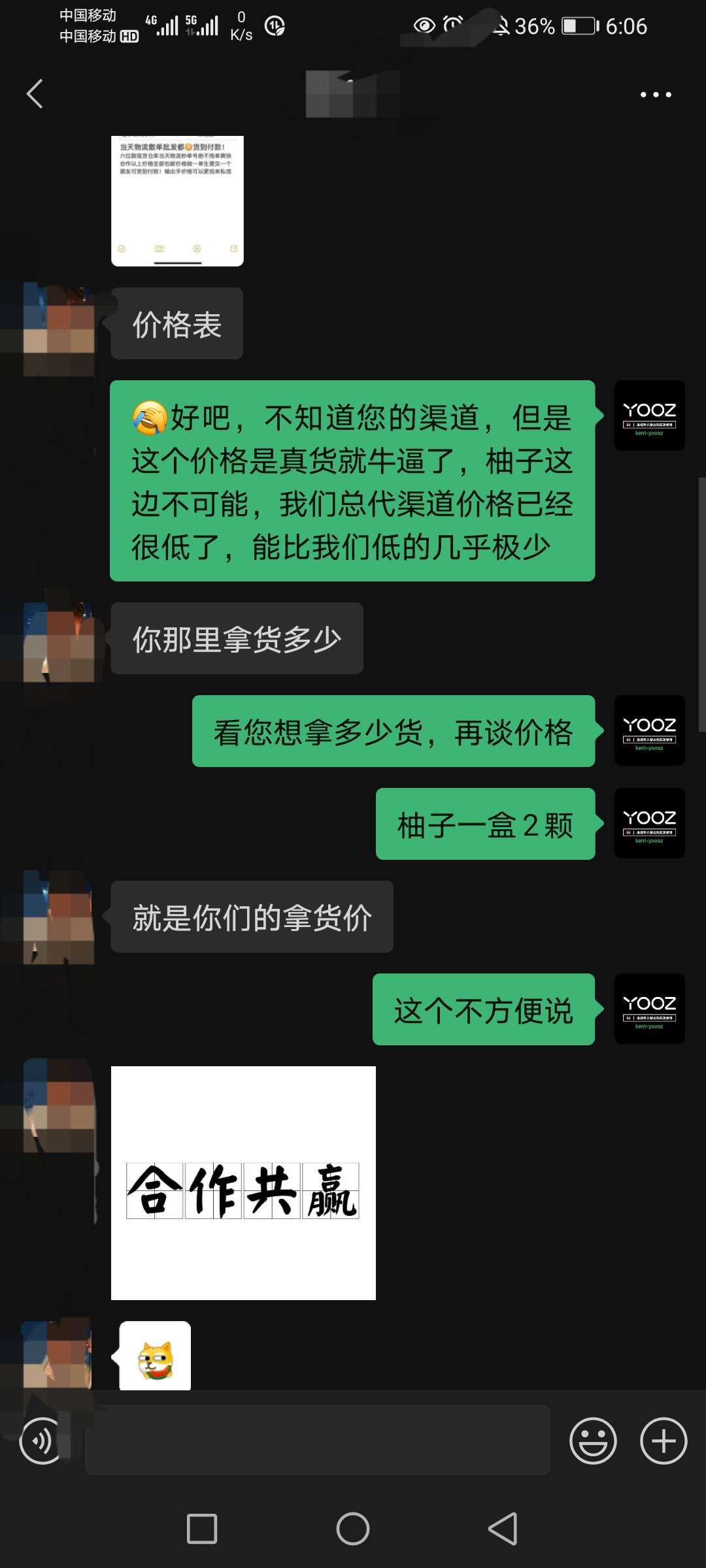The width and height of the screenshot is (706, 1568).
Task: Open the price list screenshot image
Action: pyautogui.click(x=177, y=201)
